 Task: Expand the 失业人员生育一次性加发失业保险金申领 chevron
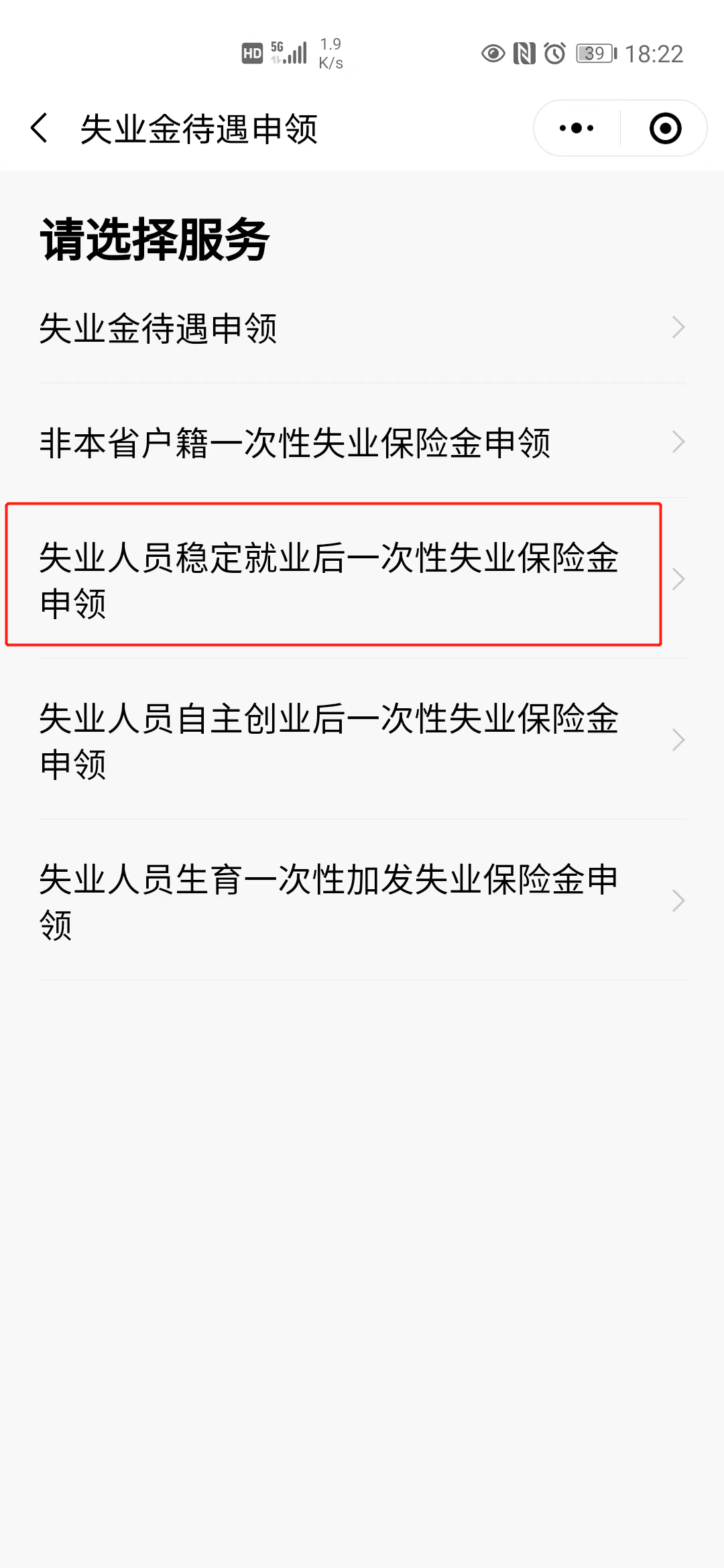click(677, 901)
